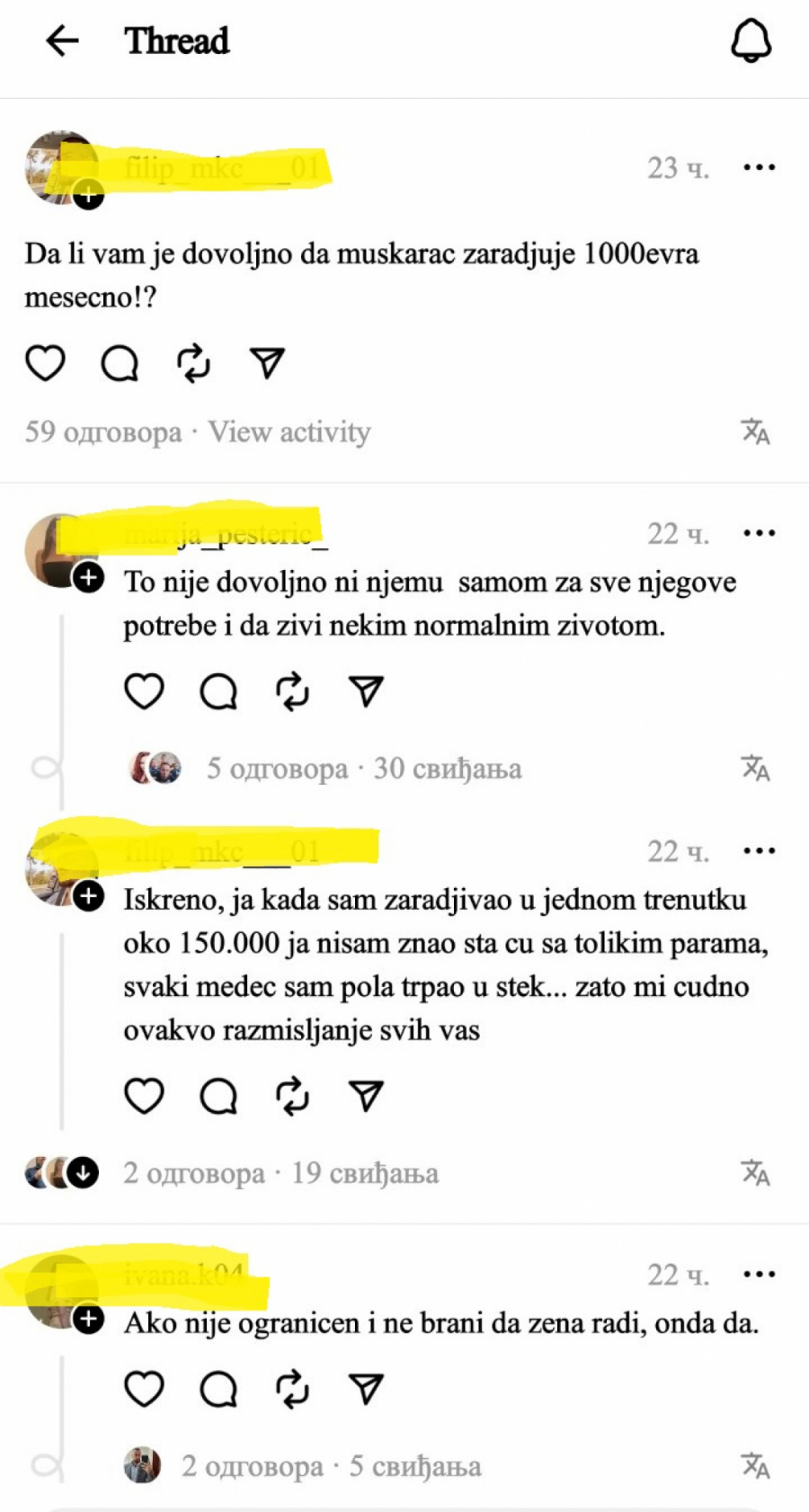809x1512 pixels.
Task: Open the 5 одговора under "To nije dovoljno"
Action: tap(277, 769)
